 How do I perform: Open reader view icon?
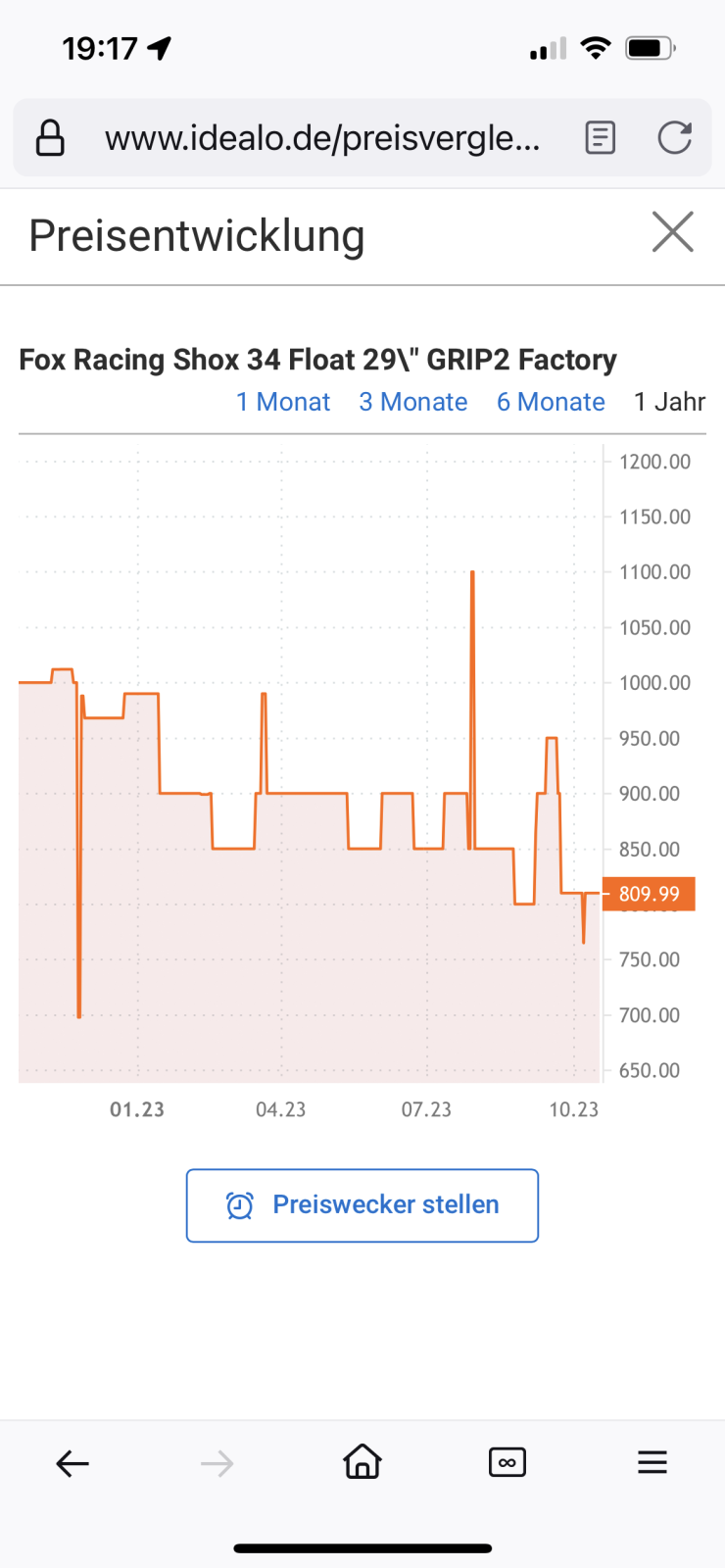pos(601,138)
